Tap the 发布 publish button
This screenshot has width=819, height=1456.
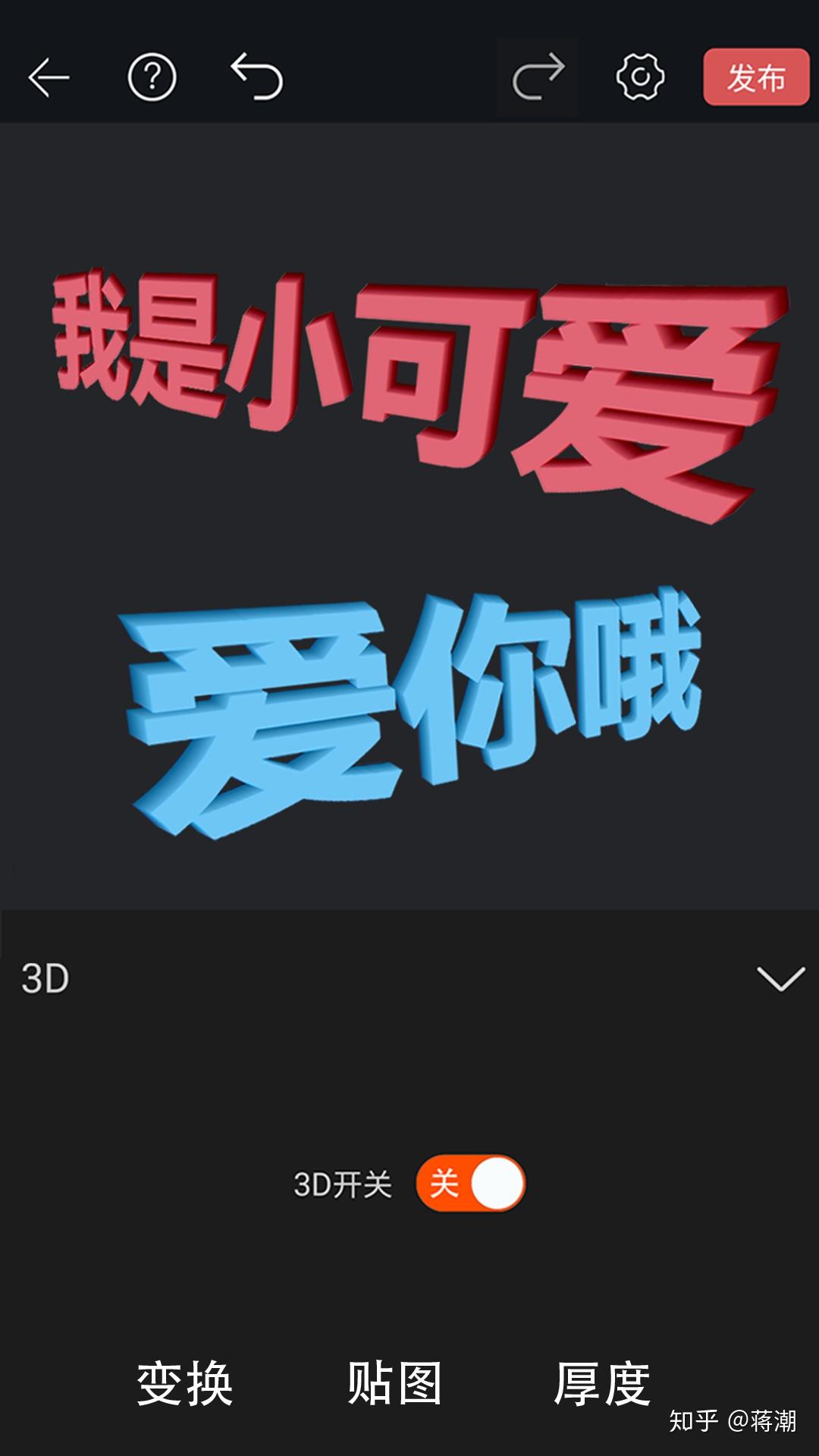click(757, 76)
